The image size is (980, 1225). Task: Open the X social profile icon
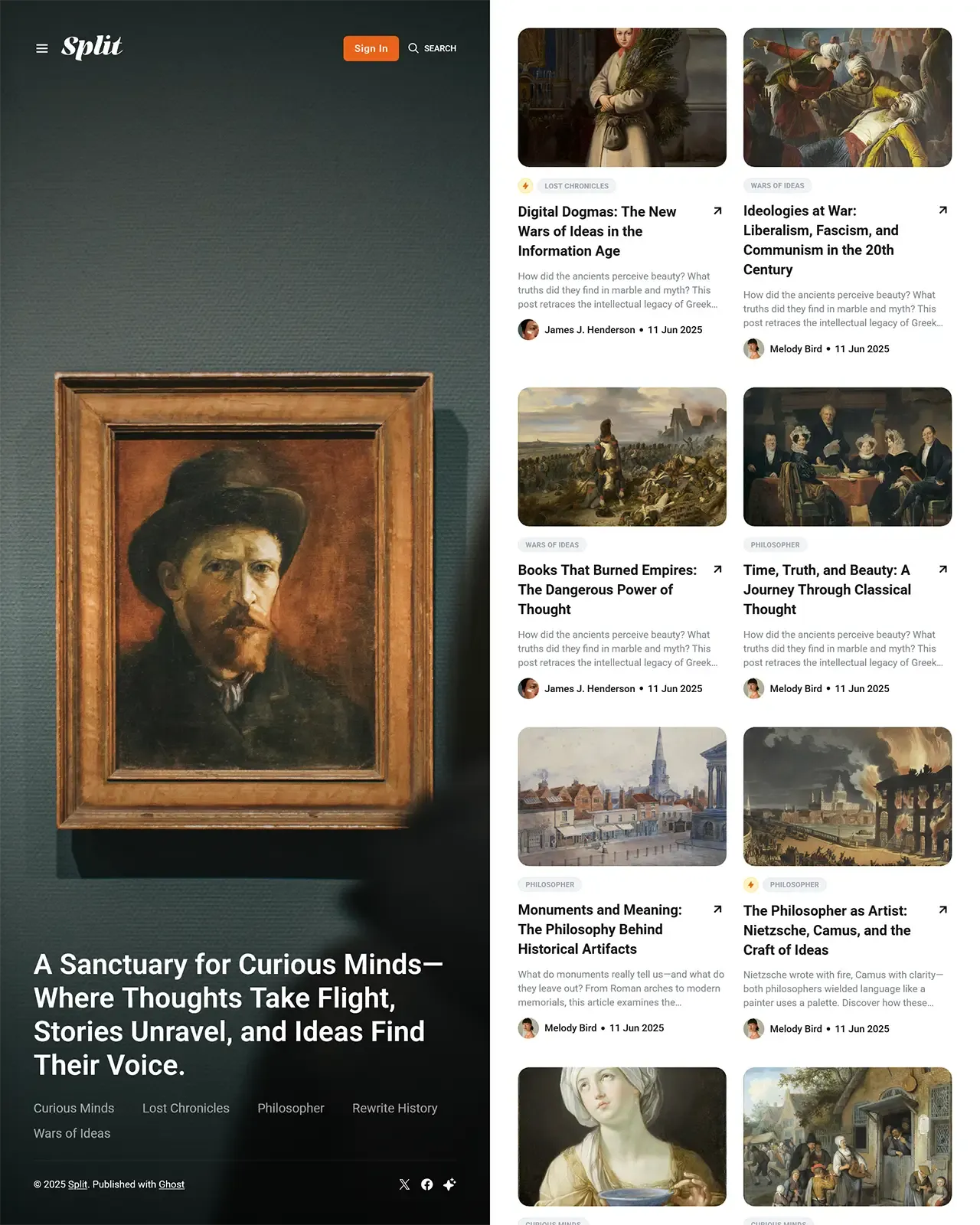point(404,1184)
